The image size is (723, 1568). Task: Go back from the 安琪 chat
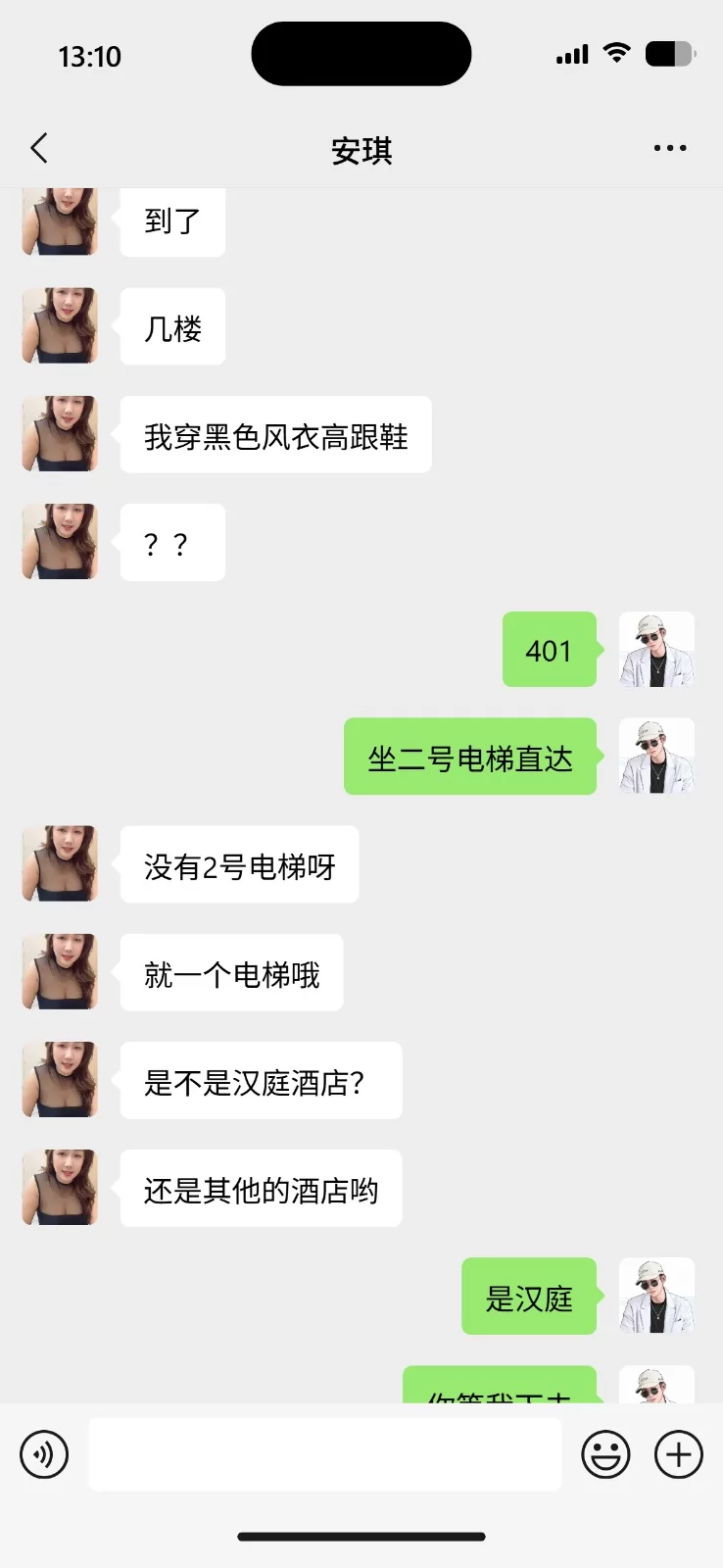(39, 149)
